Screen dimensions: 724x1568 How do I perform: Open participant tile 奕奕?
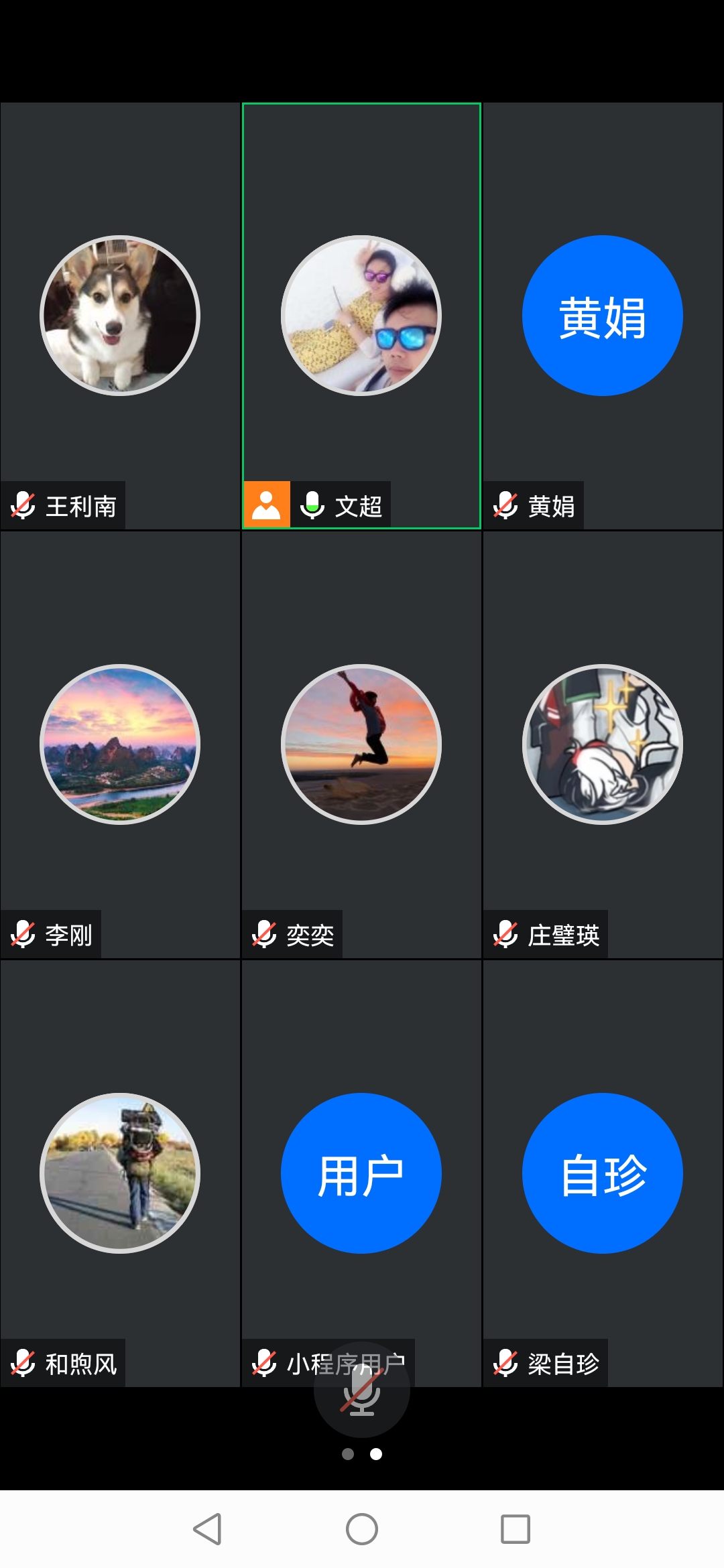click(361, 744)
